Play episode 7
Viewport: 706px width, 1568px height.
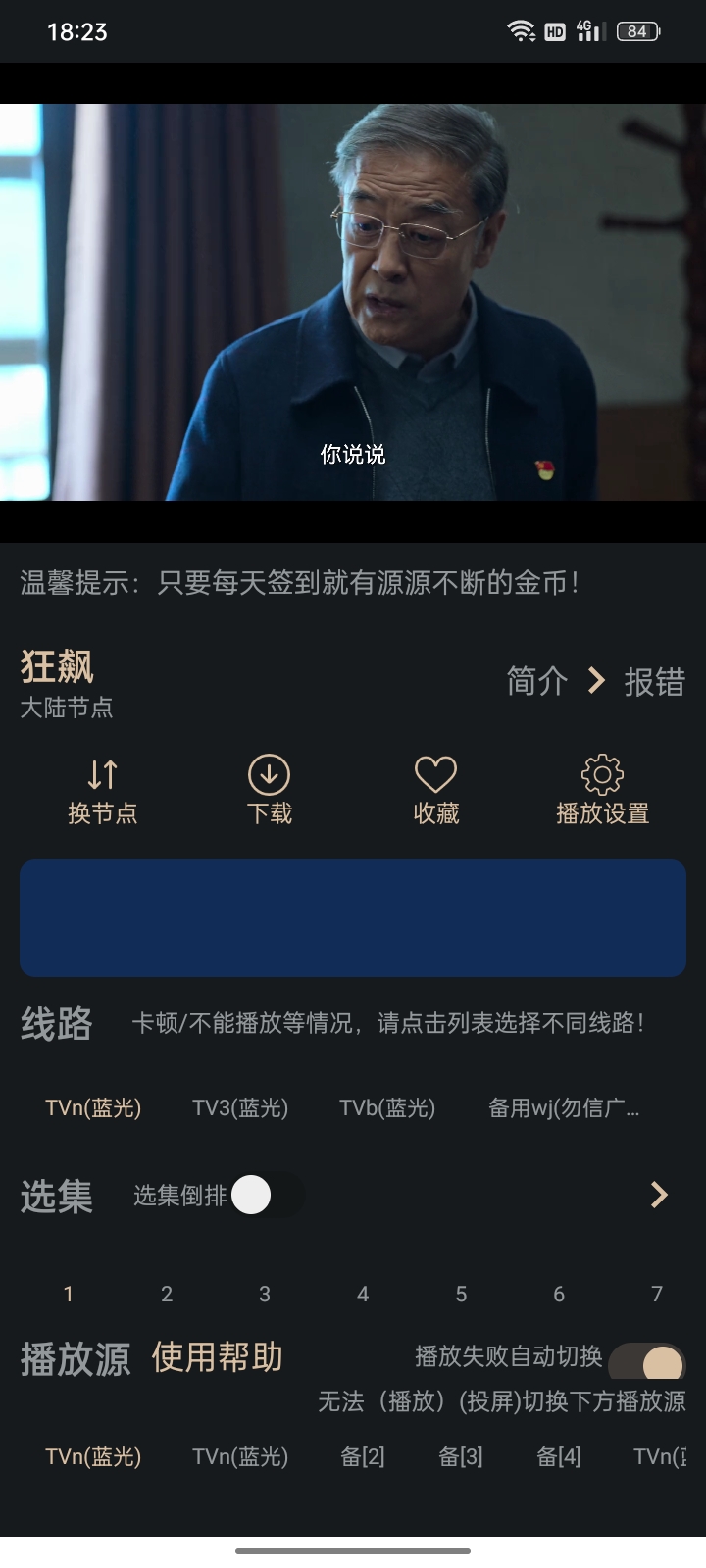pyautogui.click(x=657, y=1294)
